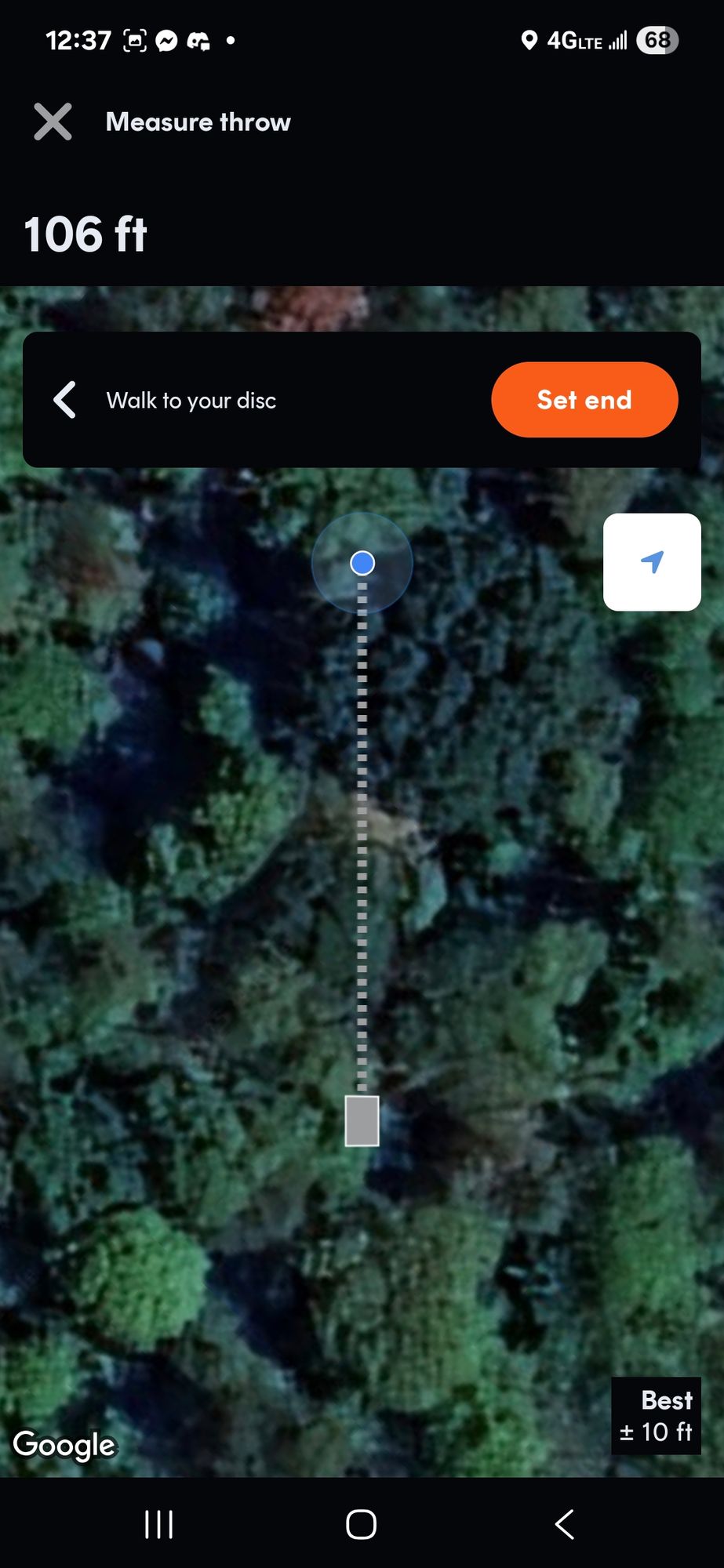Close the Measure throw screen
This screenshot has height=1568, width=724.
[53, 122]
